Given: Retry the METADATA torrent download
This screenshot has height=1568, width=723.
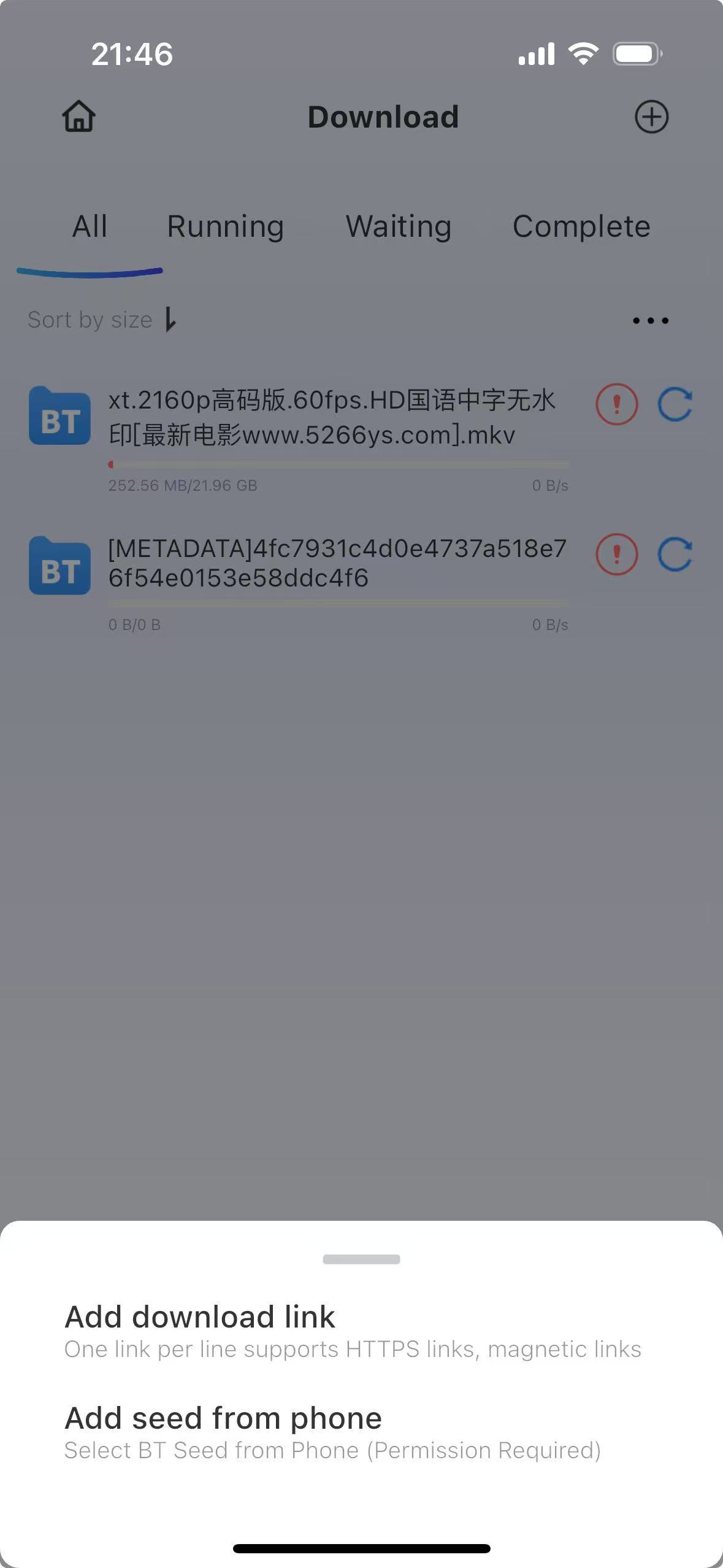Looking at the screenshot, I should (x=675, y=555).
